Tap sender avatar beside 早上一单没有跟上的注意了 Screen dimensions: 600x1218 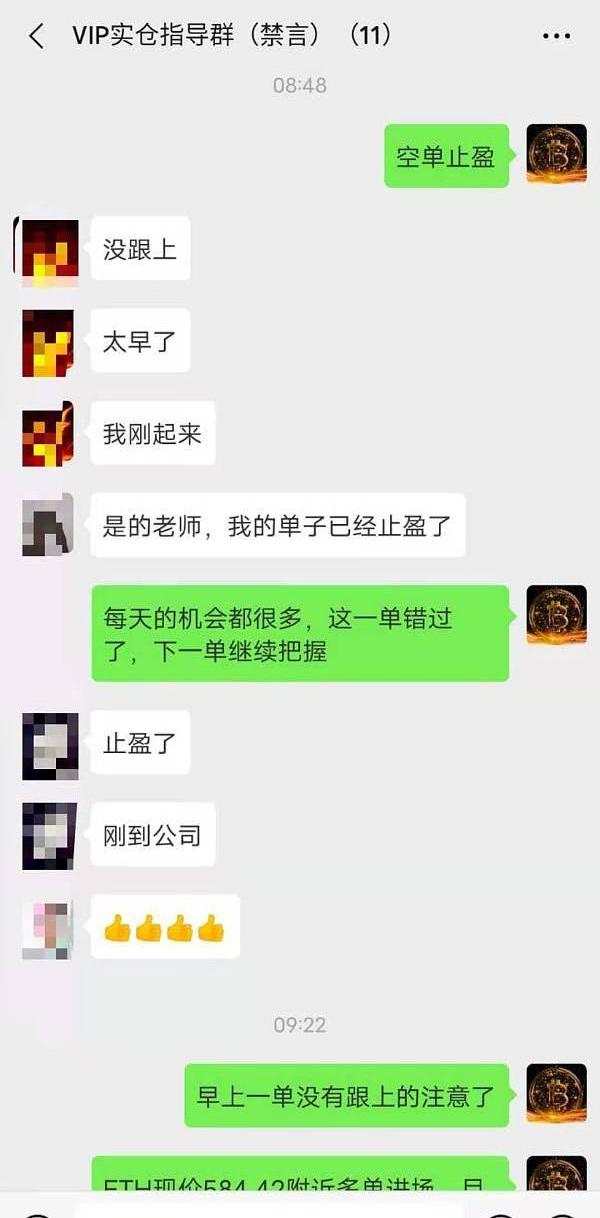pyautogui.click(x=556, y=1093)
